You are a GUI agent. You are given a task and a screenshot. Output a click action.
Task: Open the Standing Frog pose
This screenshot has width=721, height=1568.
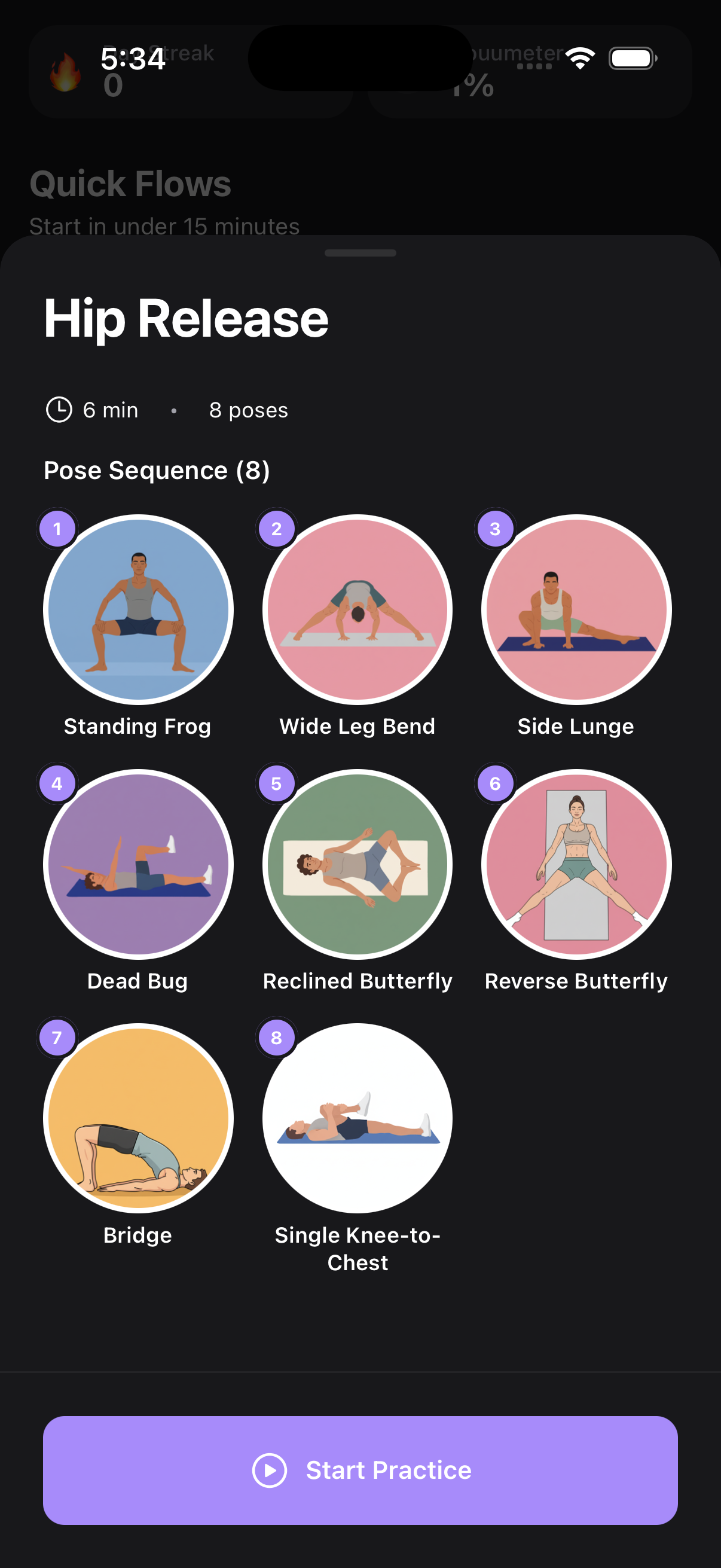(138, 609)
